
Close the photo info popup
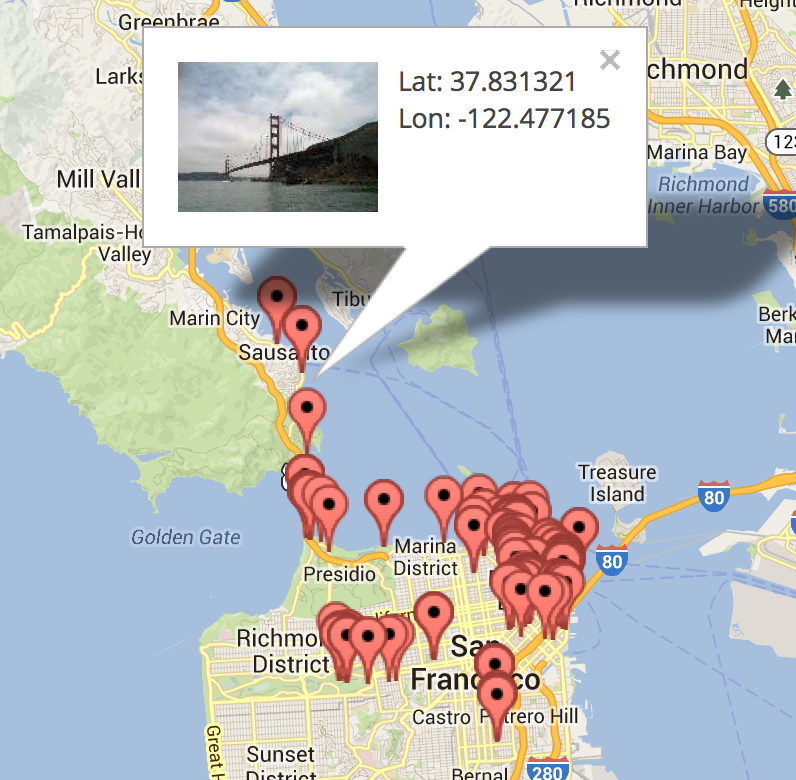(x=609, y=60)
